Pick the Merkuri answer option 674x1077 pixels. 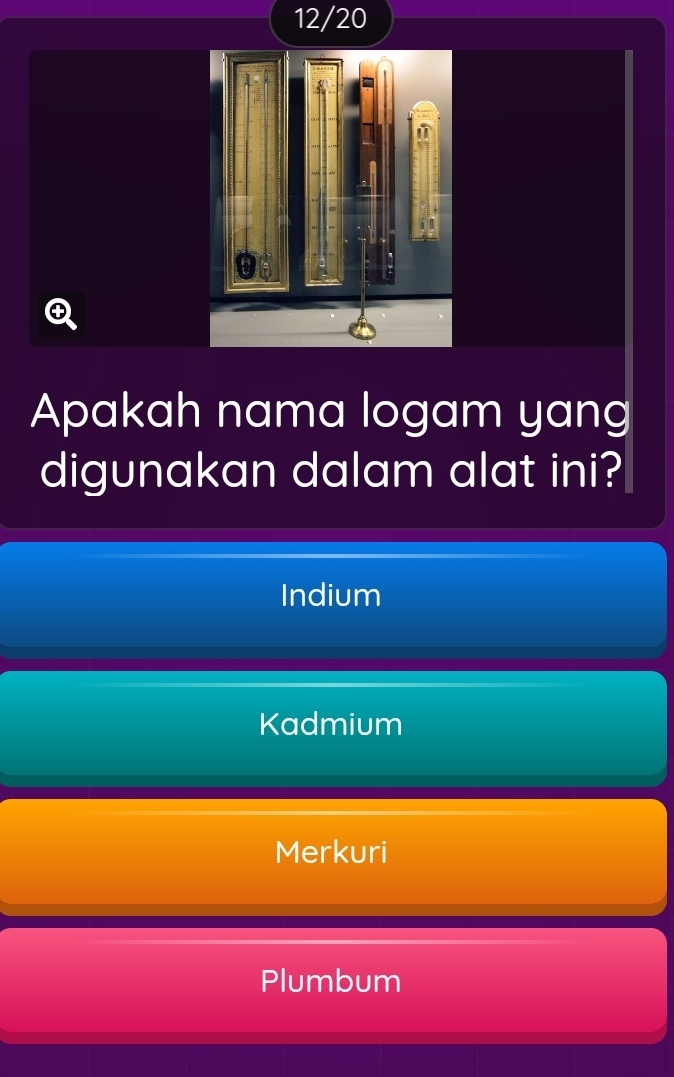[331, 853]
